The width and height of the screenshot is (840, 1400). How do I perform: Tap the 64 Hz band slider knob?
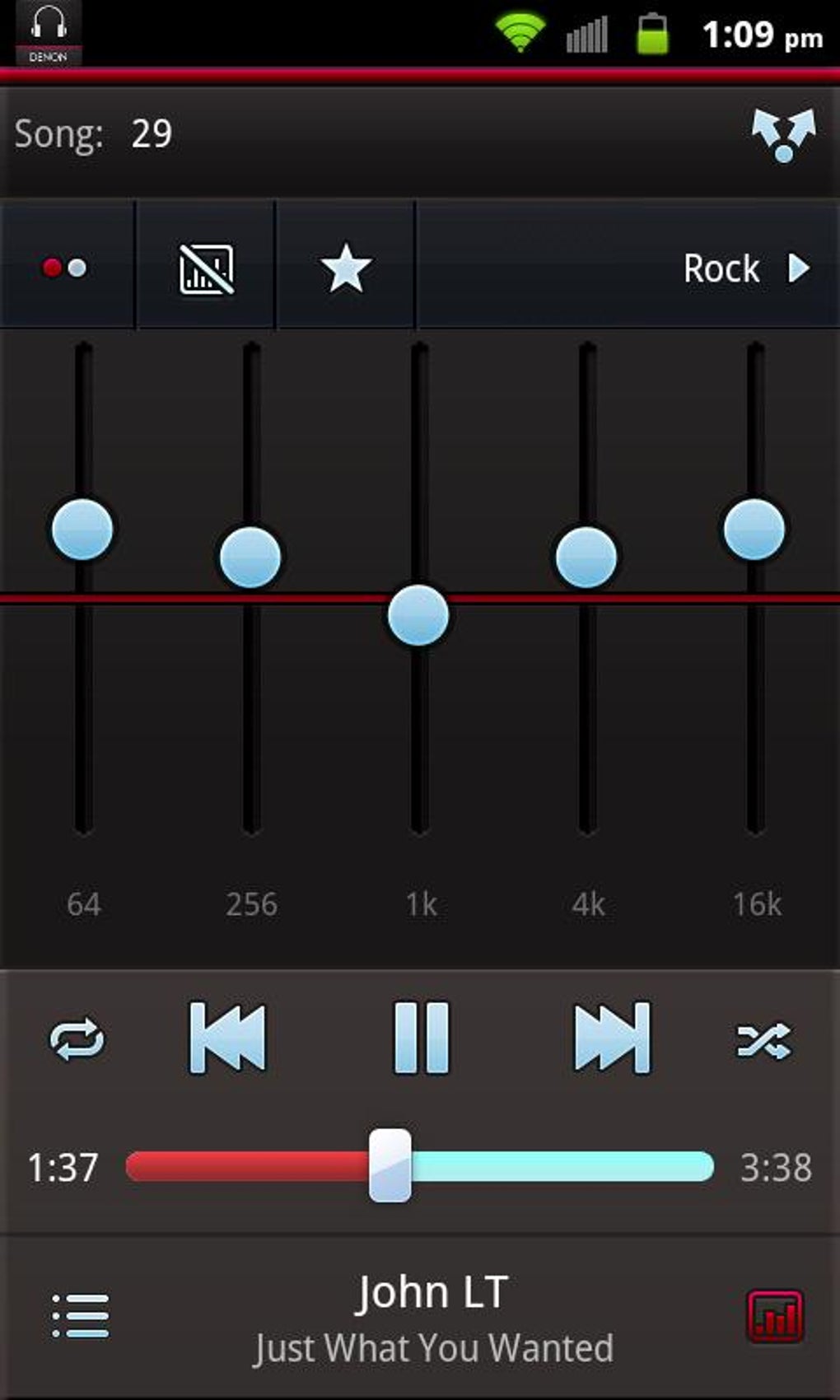tap(82, 530)
